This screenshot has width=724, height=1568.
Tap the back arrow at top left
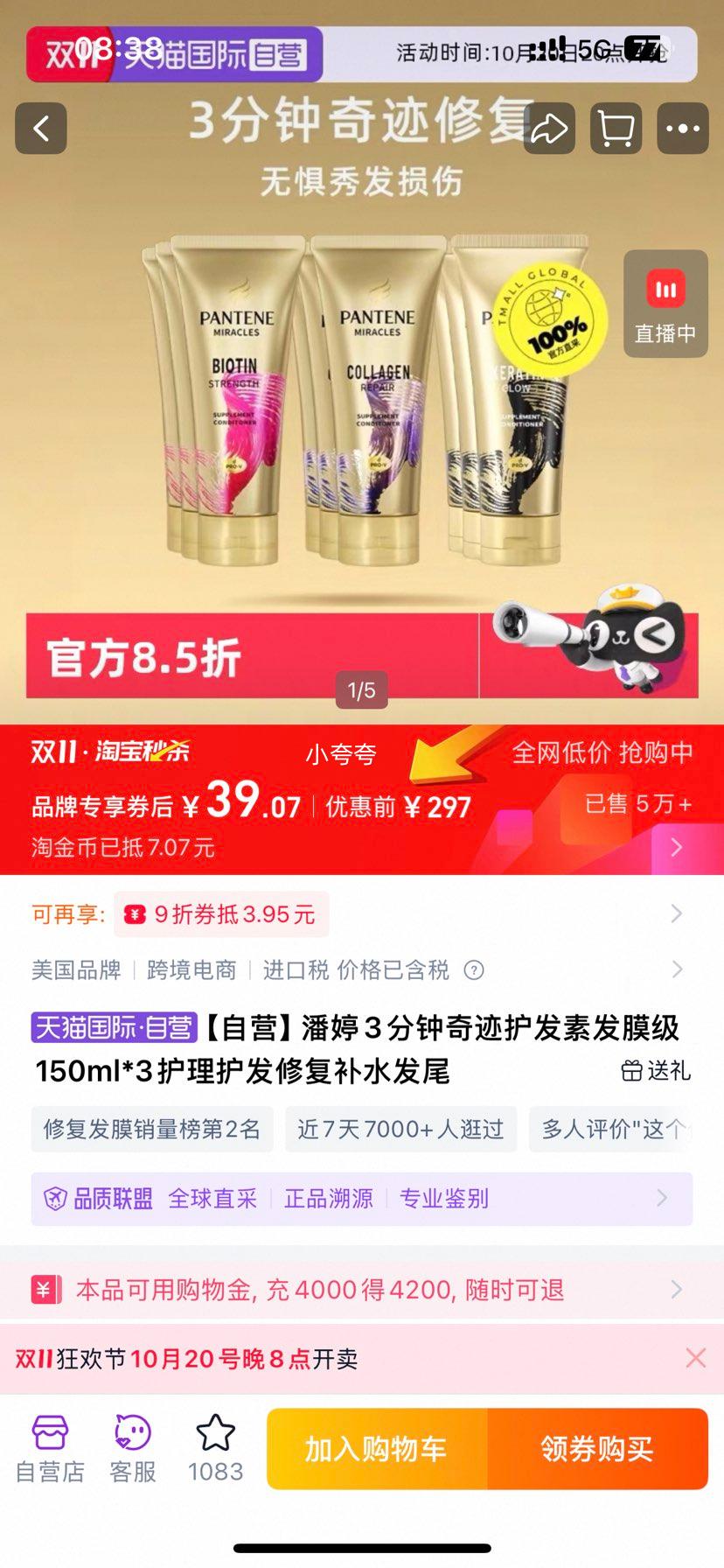point(41,128)
